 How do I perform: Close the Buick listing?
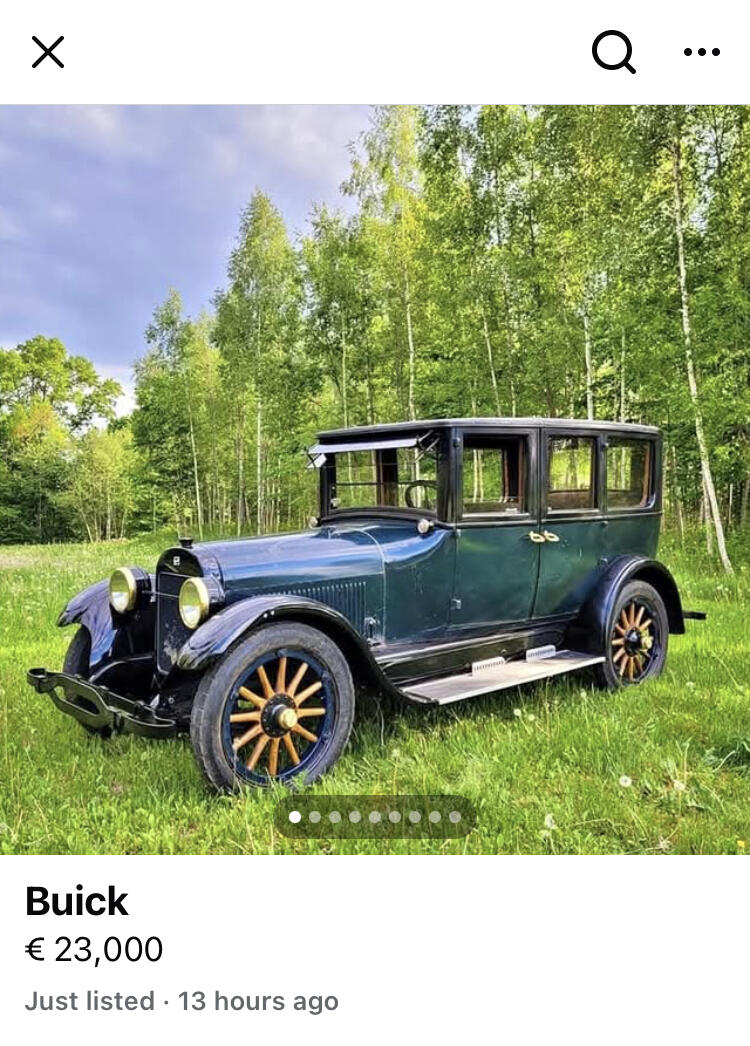pyautogui.click(x=47, y=52)
